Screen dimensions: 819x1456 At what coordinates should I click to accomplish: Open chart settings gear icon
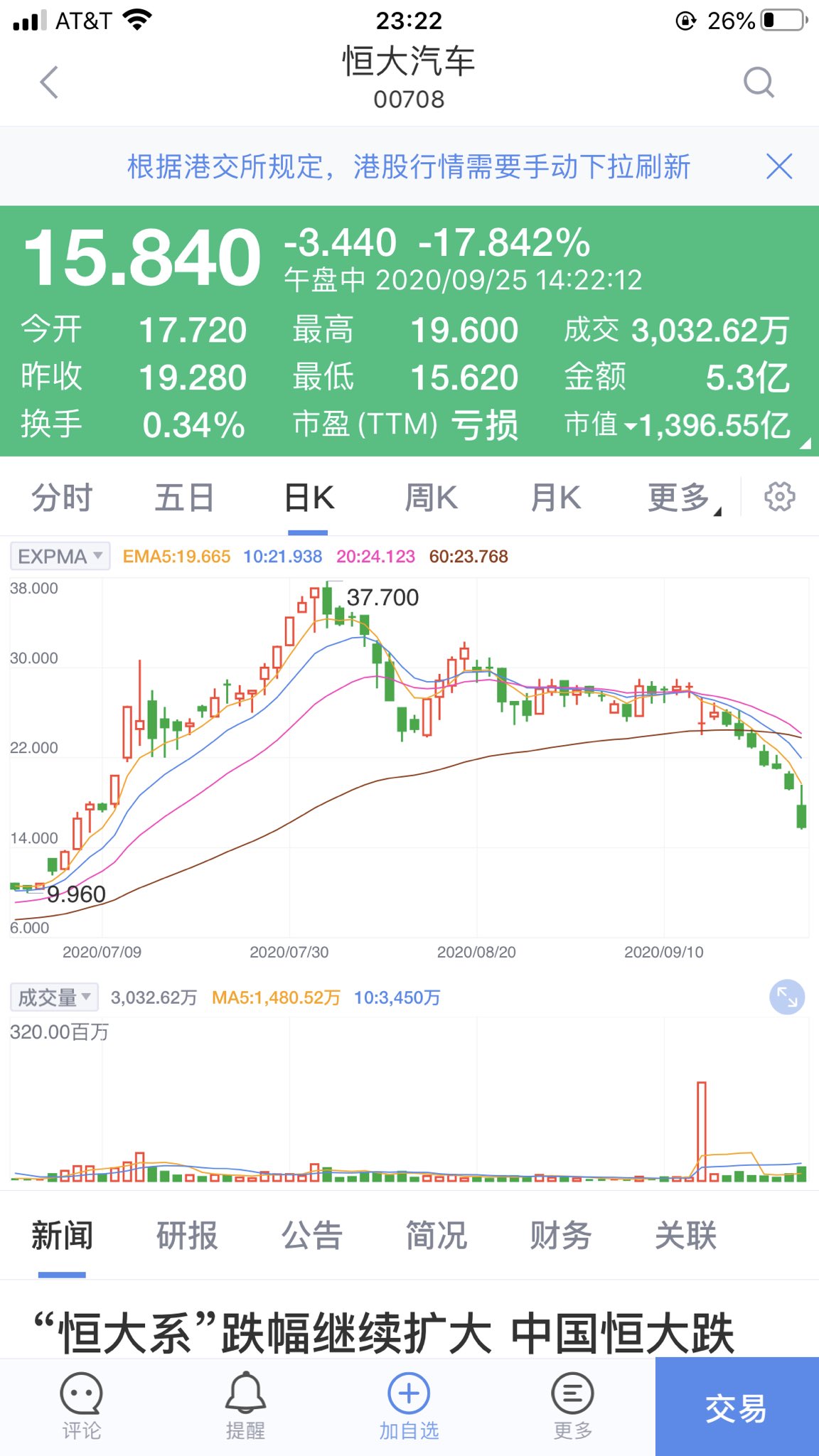click(780, 496)
